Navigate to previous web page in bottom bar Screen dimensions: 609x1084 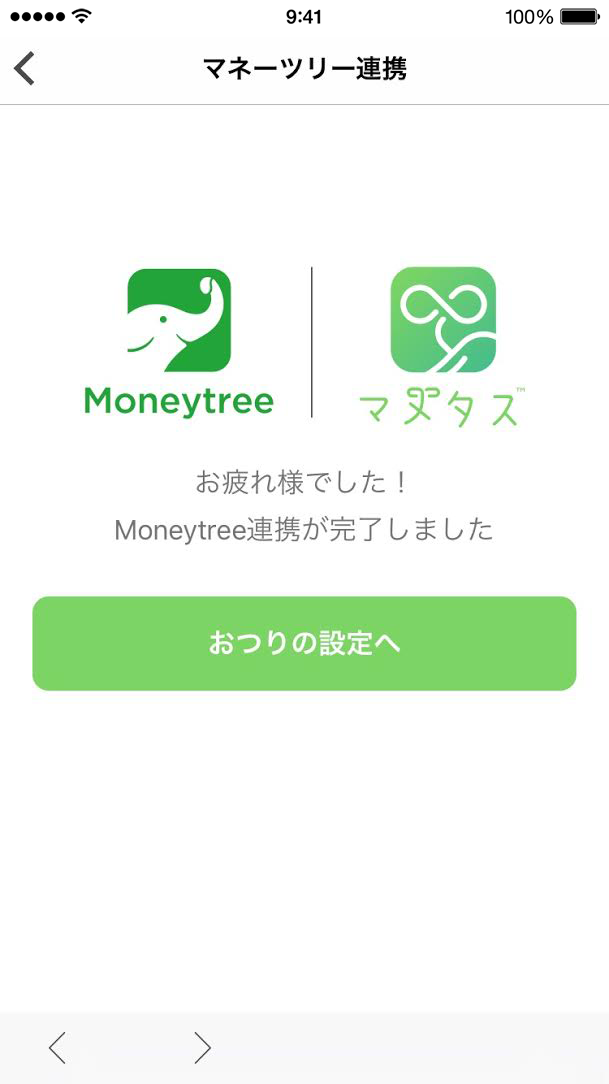click(57, 1047)
